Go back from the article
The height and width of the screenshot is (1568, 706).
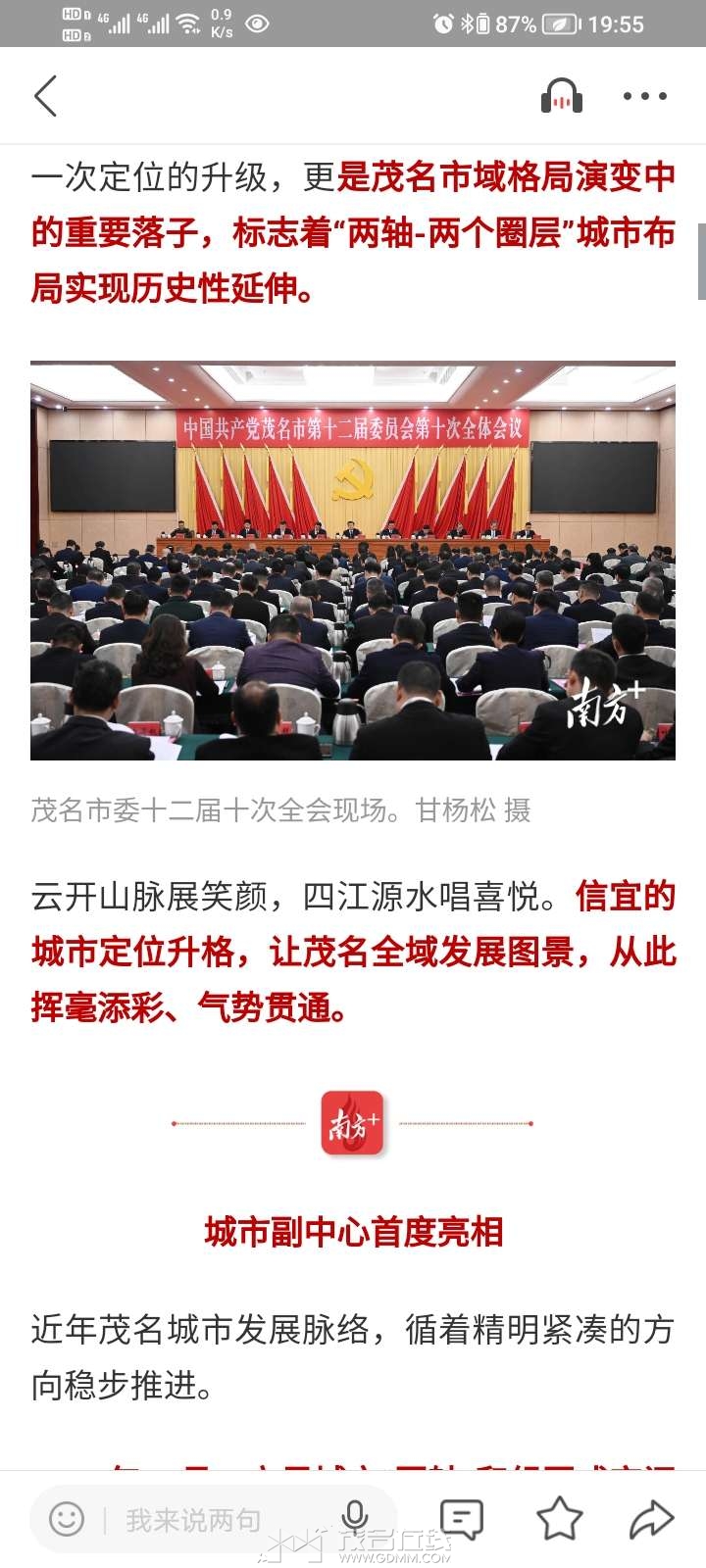coord(45,96)
